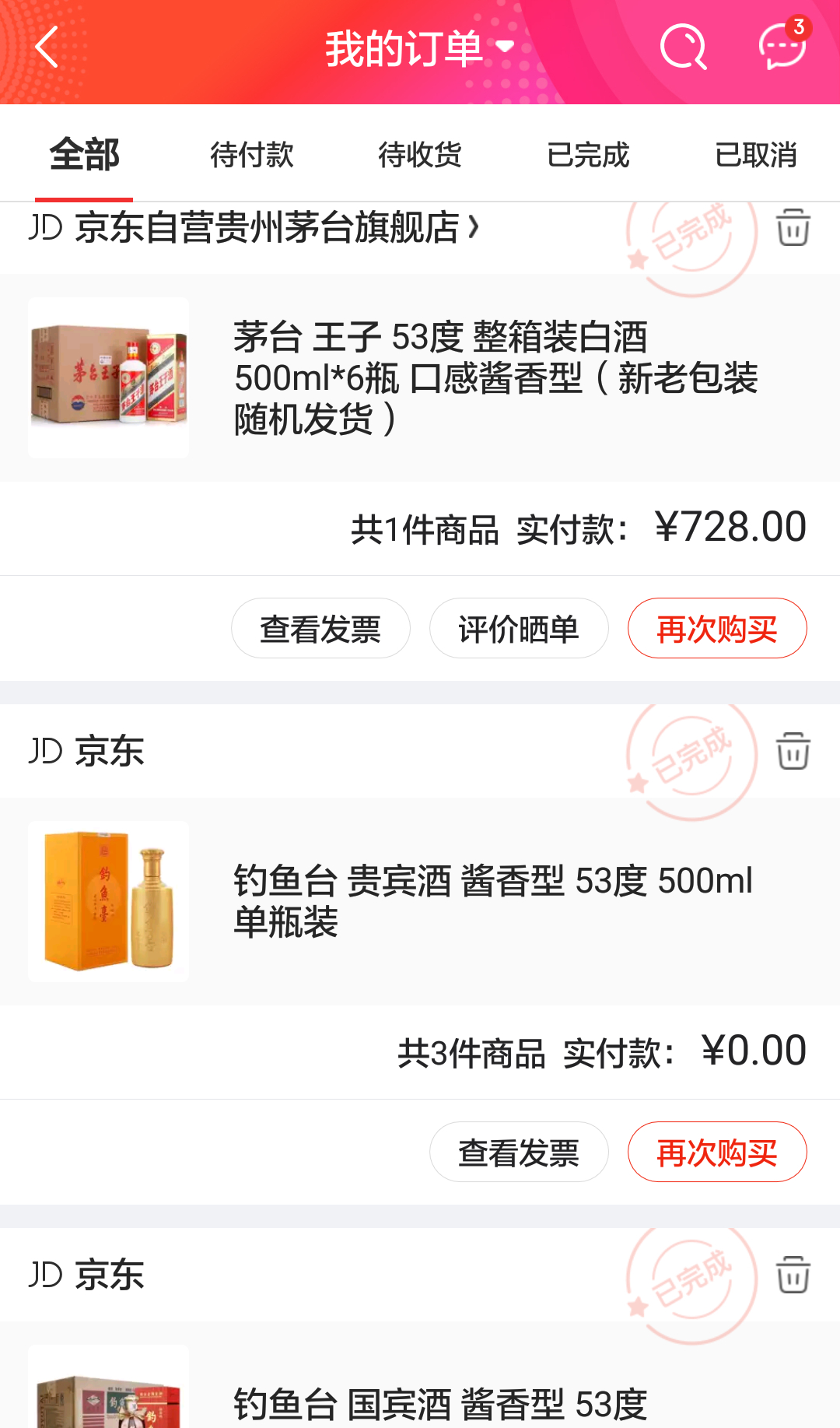Open order search
840x1428 pixels.
click(683, 48)
